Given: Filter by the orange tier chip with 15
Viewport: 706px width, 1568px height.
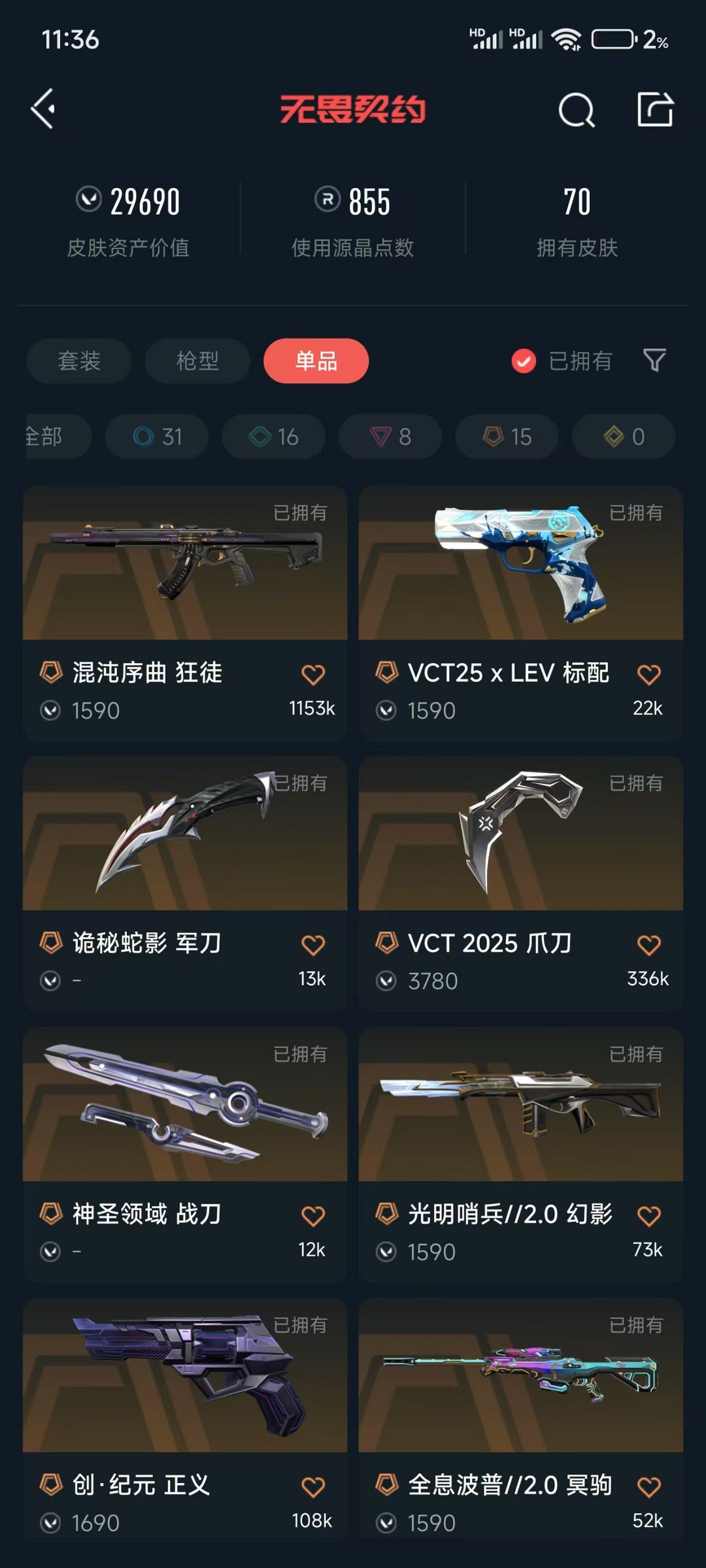Looking at the screenshot, I should click(507, 436).
